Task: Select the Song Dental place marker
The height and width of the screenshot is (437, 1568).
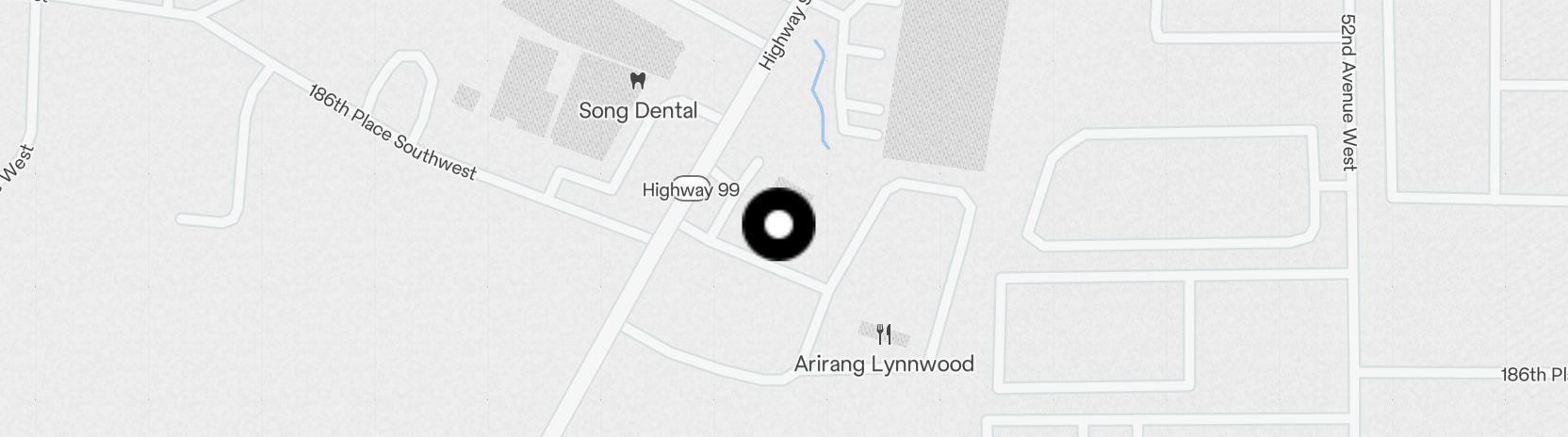Action: click(x=638, y=82)
